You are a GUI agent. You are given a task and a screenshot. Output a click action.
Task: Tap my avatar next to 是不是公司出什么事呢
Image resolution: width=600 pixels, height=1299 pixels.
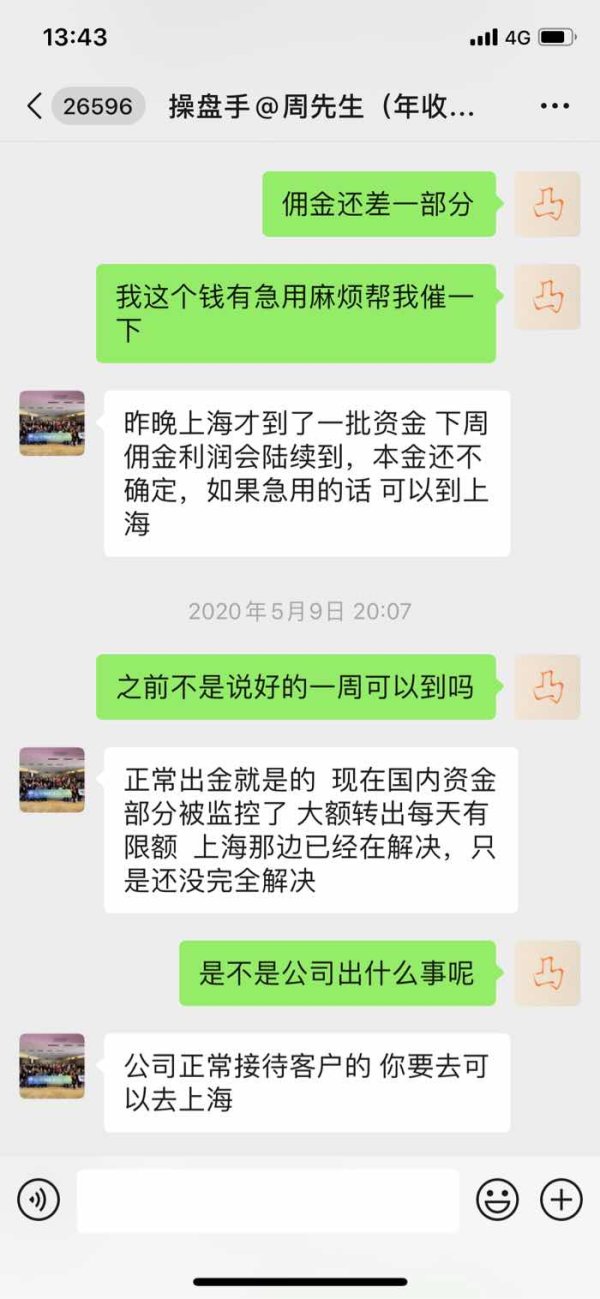[547, 973]
